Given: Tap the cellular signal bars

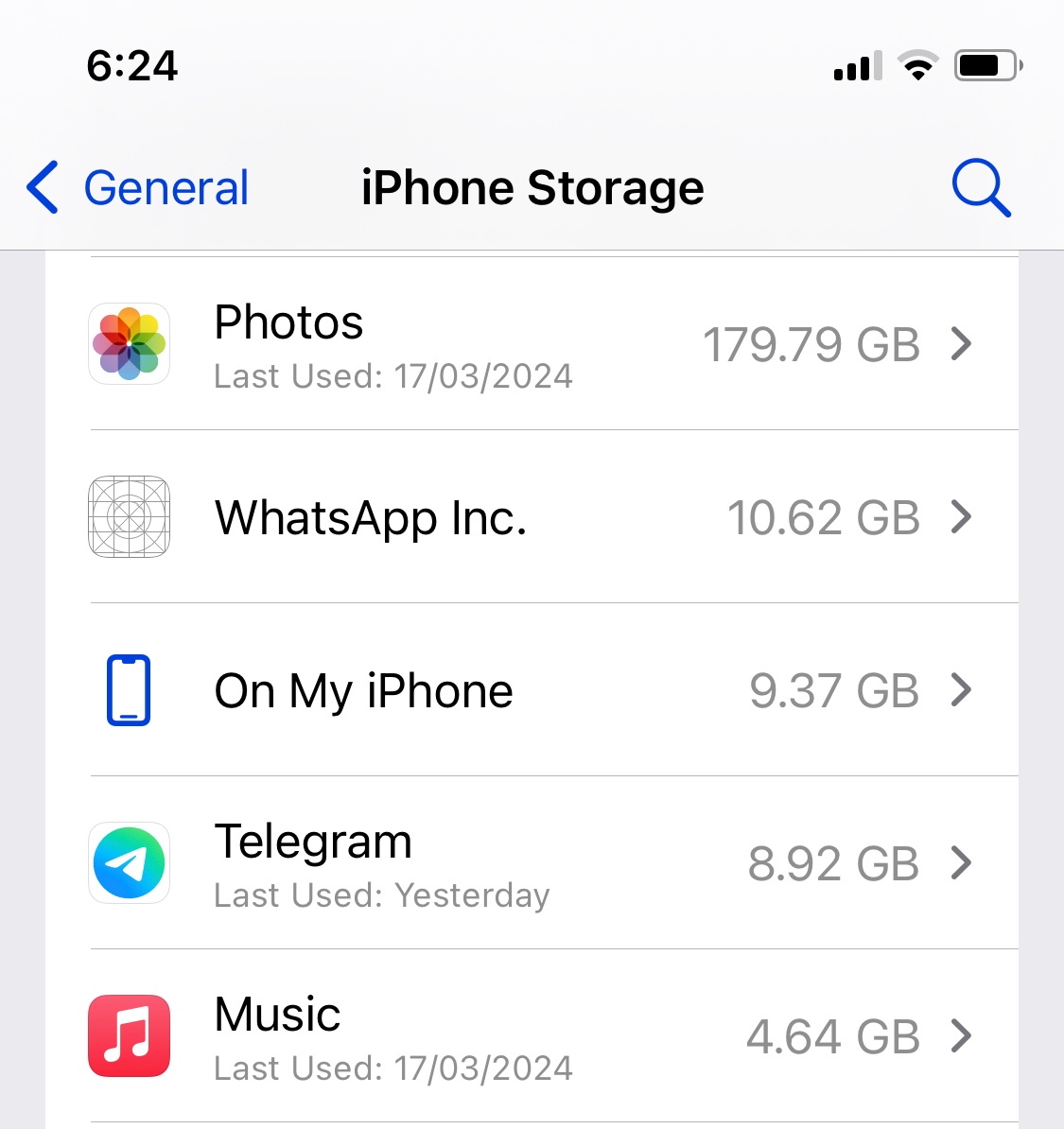Looking at the screenshot, I should point(856,65).
